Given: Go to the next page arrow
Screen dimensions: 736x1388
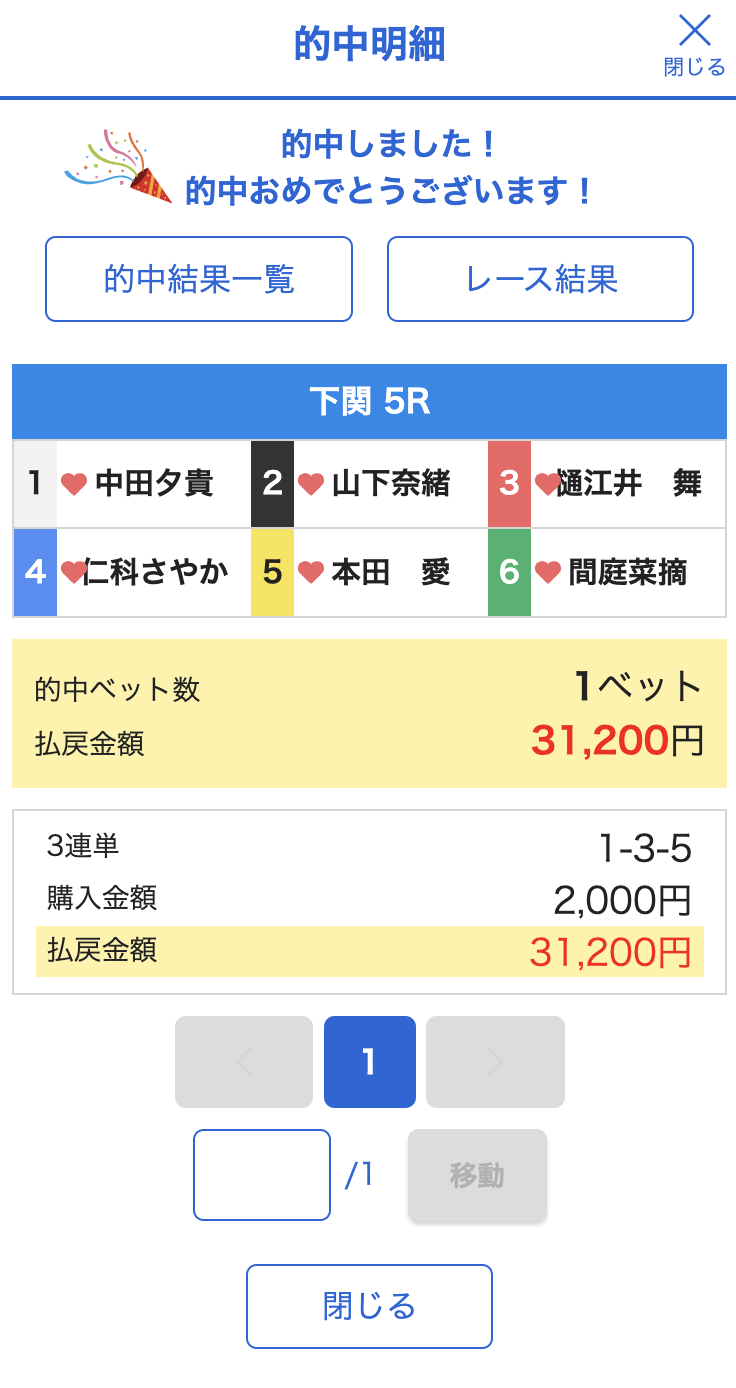Looking at the screenshot, I should [x=495, y=1062].
